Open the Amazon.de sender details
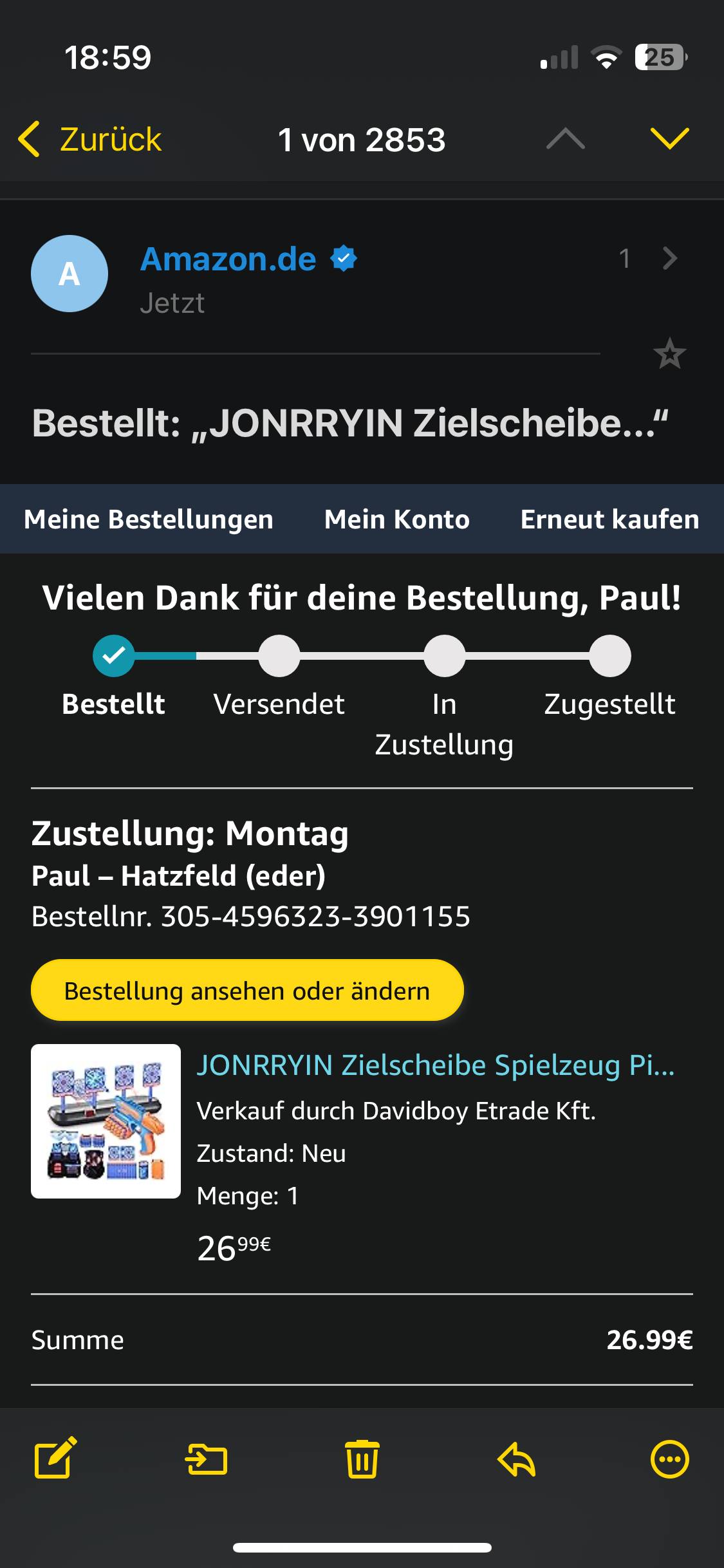This screenshot has width=724, height=1568. pyautogui.click(x=228, y=259)
